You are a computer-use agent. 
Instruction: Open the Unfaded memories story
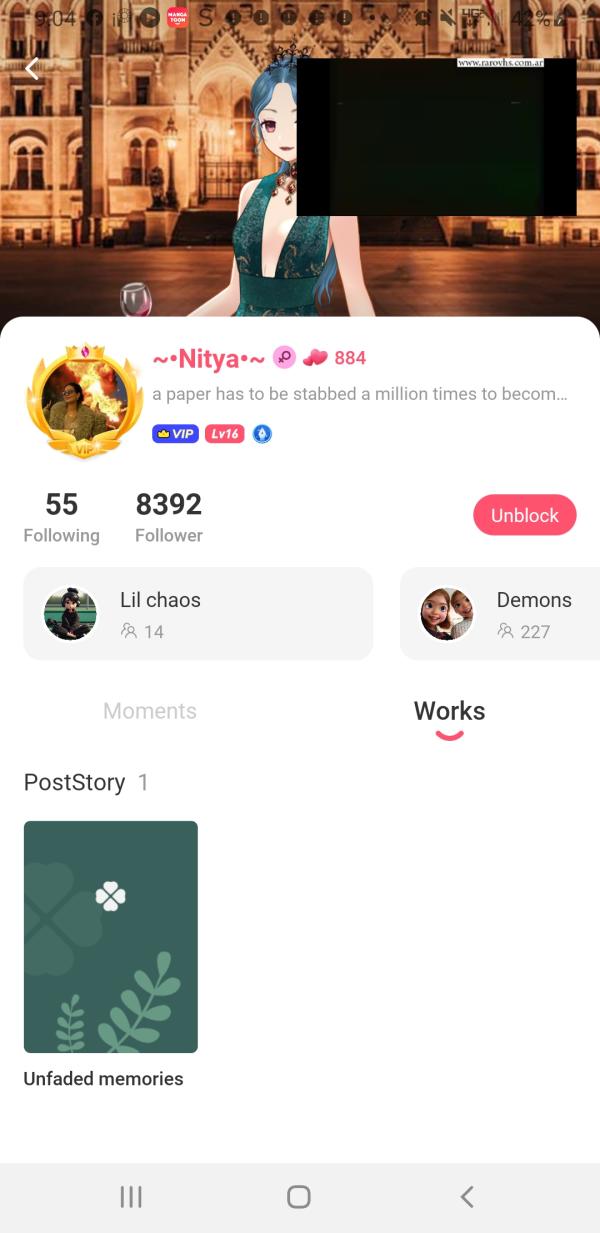click(110, 936)
